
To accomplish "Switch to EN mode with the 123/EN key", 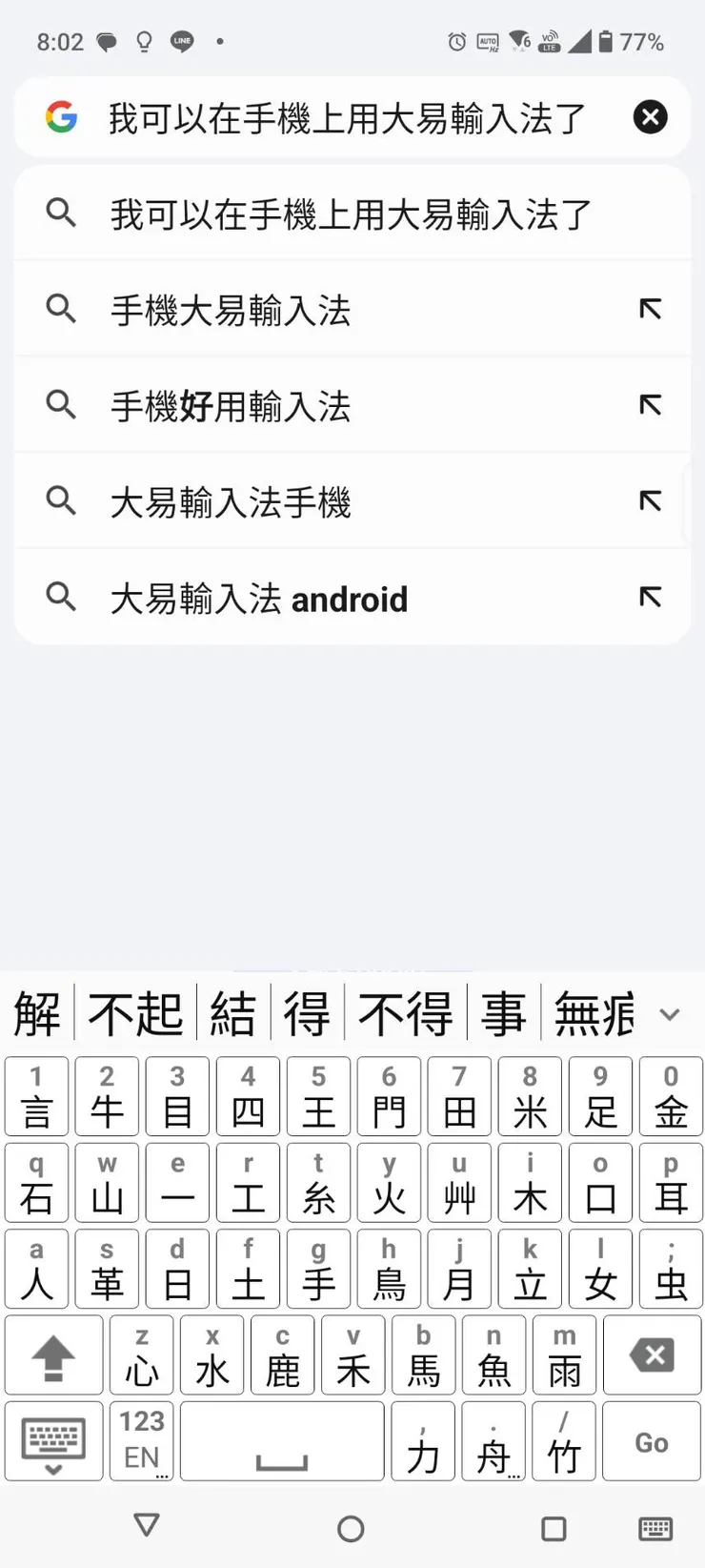I will point(141,1440).
